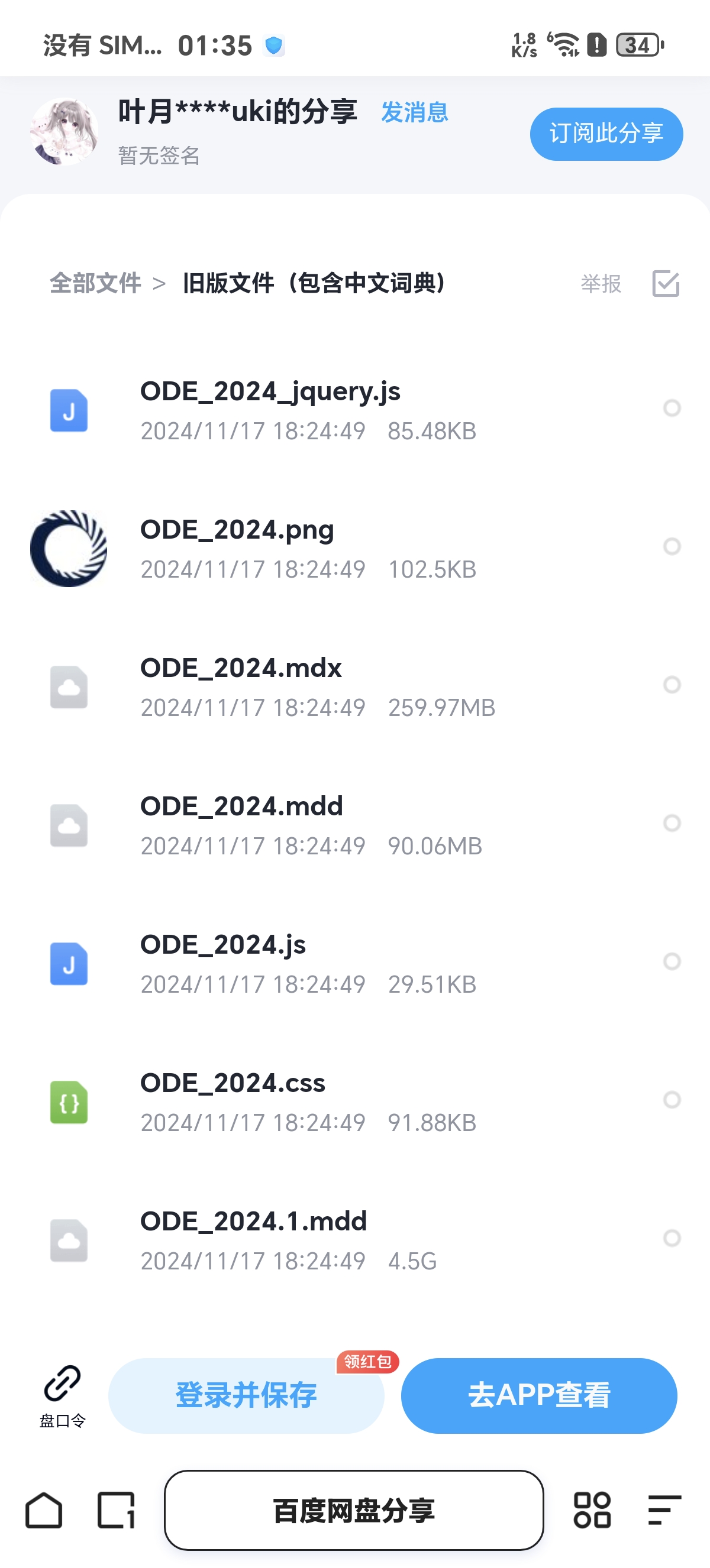Report this share via 举报

coord(601,284)
